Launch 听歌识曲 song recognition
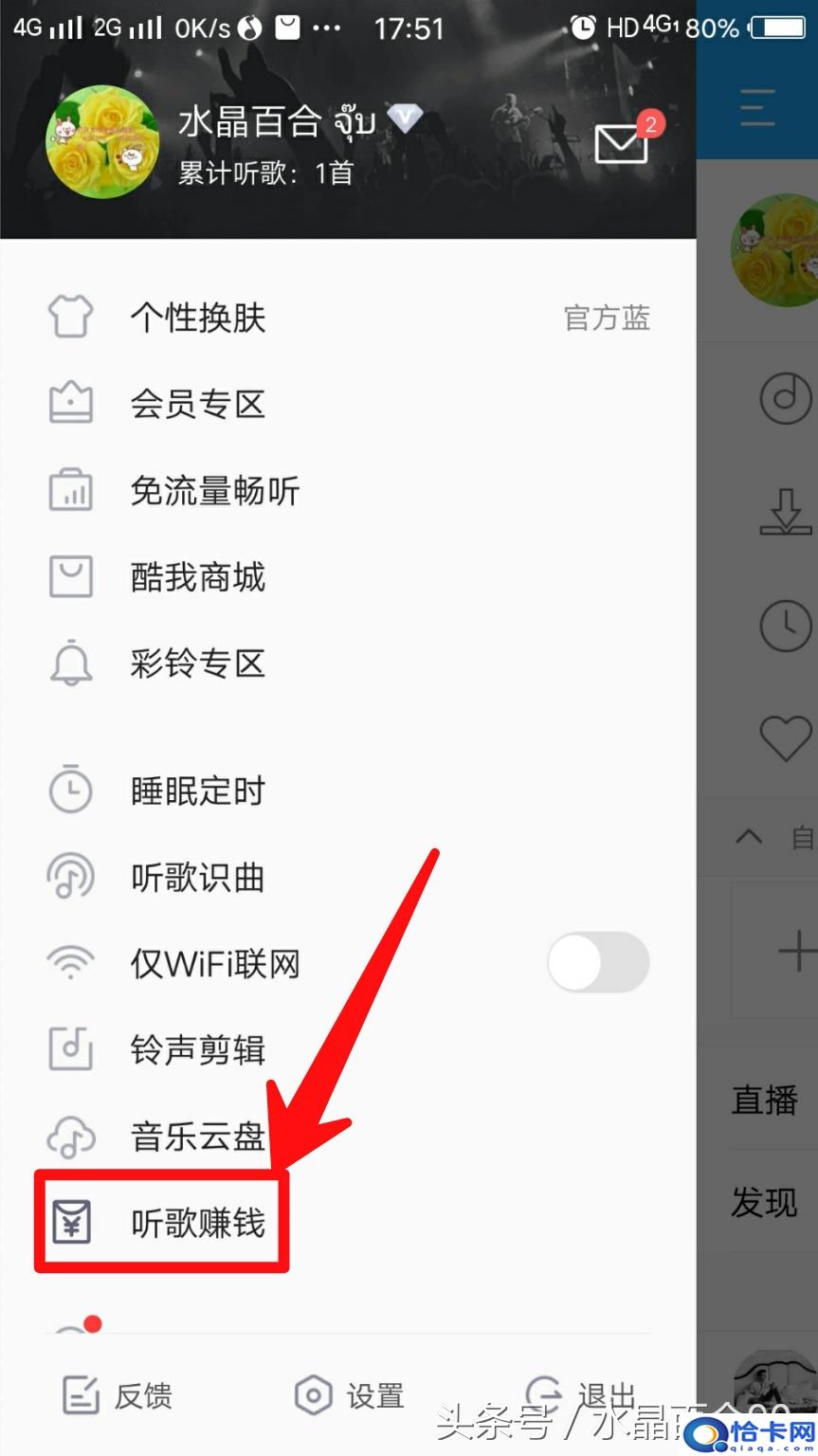Screen dimensions: 818x1456 (197, 878)
